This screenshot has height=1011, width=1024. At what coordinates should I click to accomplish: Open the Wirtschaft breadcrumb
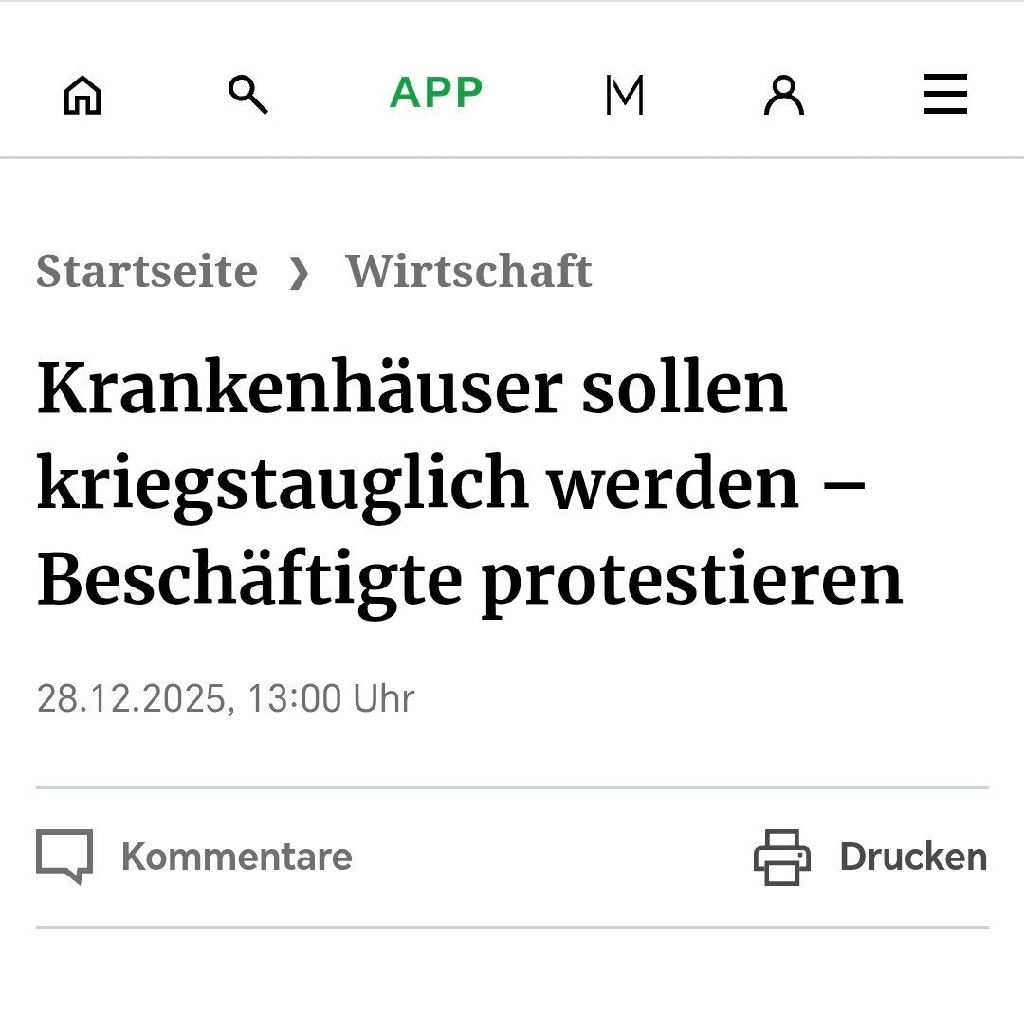coord(469,271)
